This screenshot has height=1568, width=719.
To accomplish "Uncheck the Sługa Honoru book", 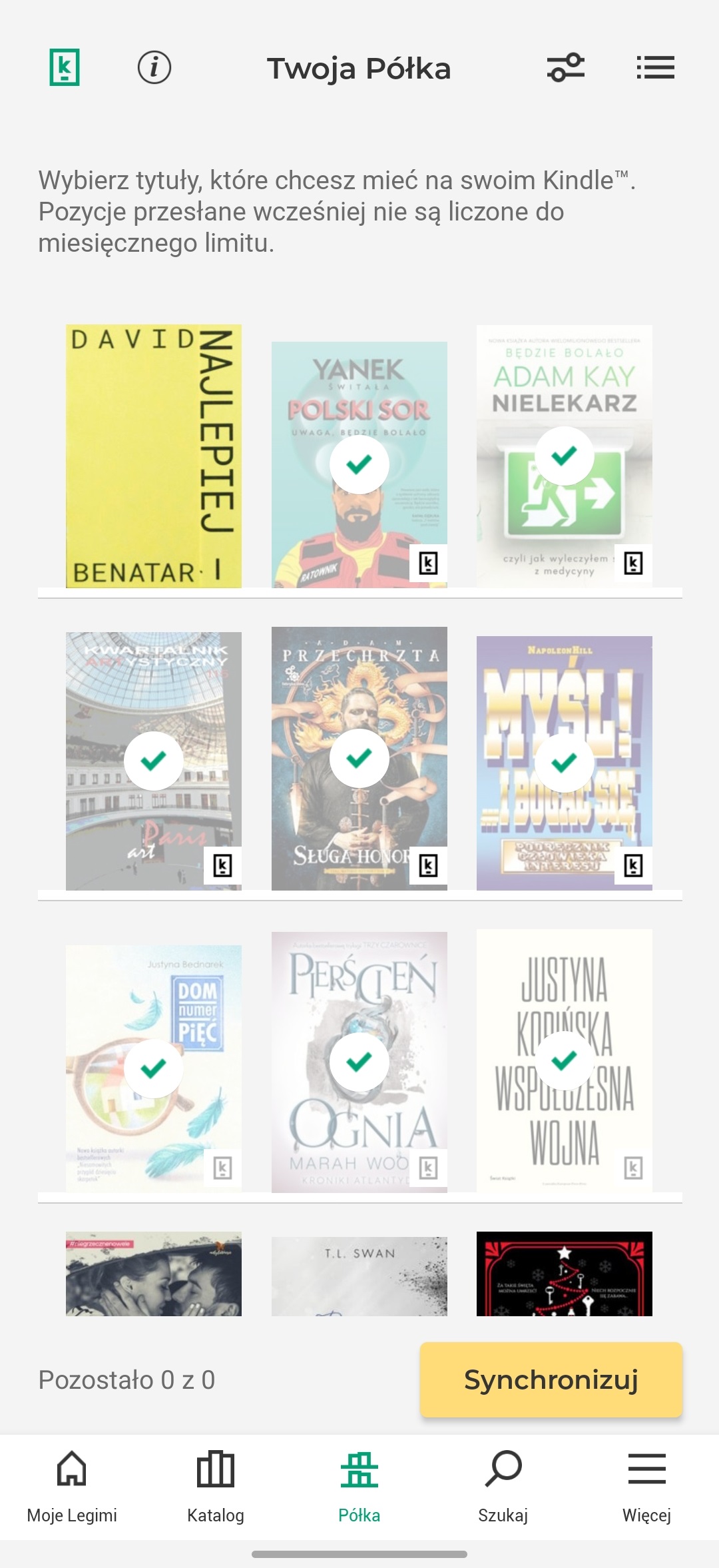I will click(359, 759).
